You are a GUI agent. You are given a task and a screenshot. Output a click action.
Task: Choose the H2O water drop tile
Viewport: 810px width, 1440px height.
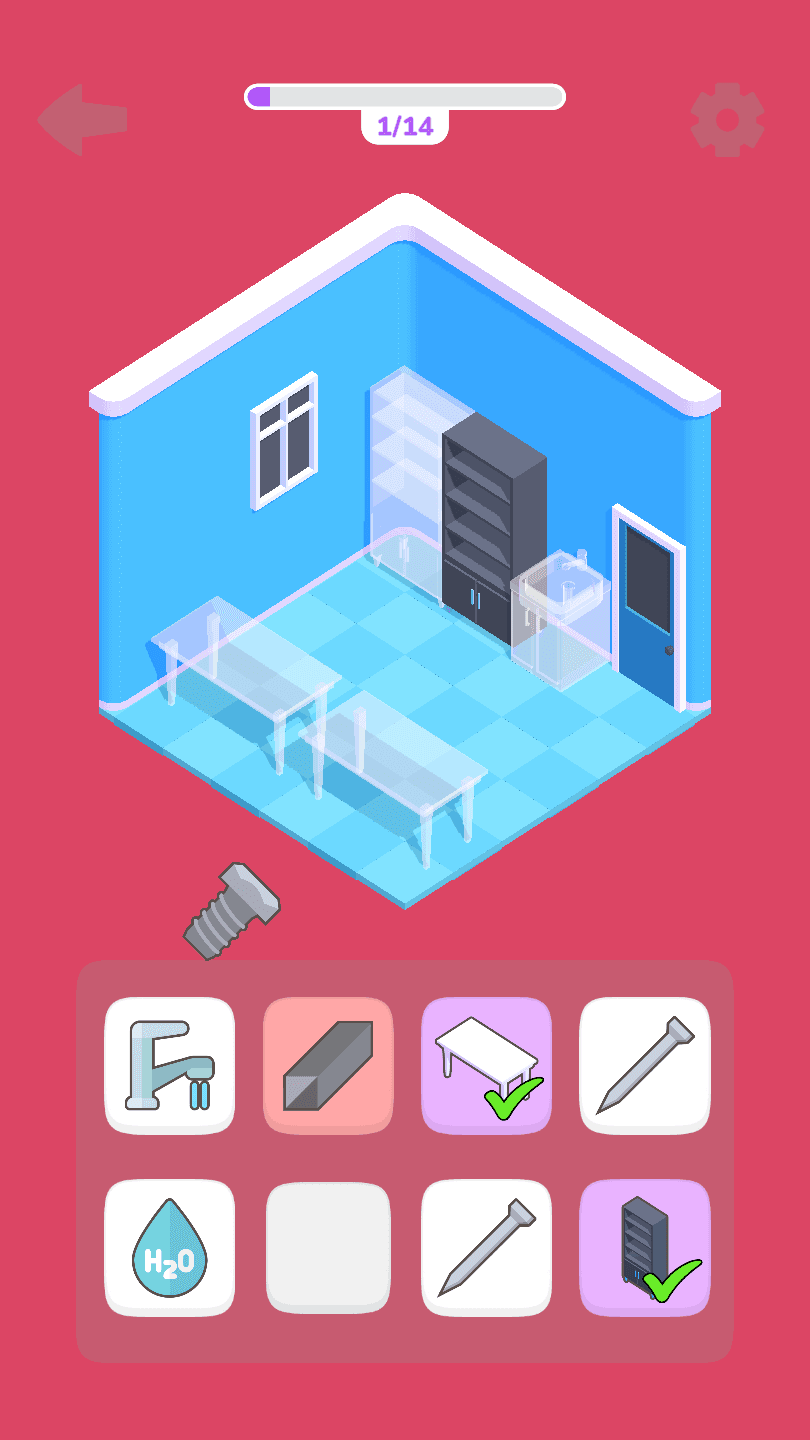point(169,1247)
